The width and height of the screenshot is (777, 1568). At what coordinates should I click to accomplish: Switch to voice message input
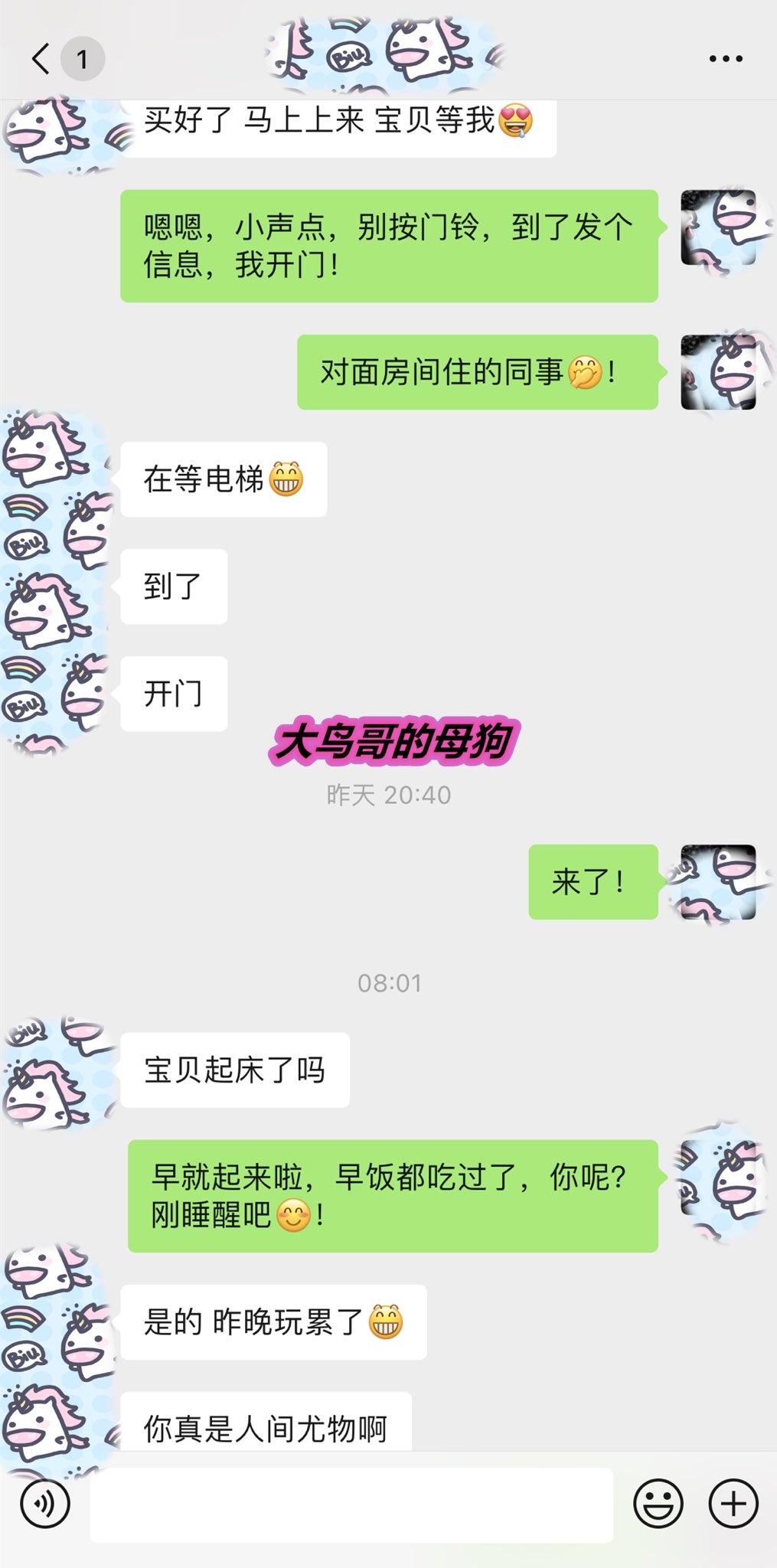click(x=45, y=1504)
